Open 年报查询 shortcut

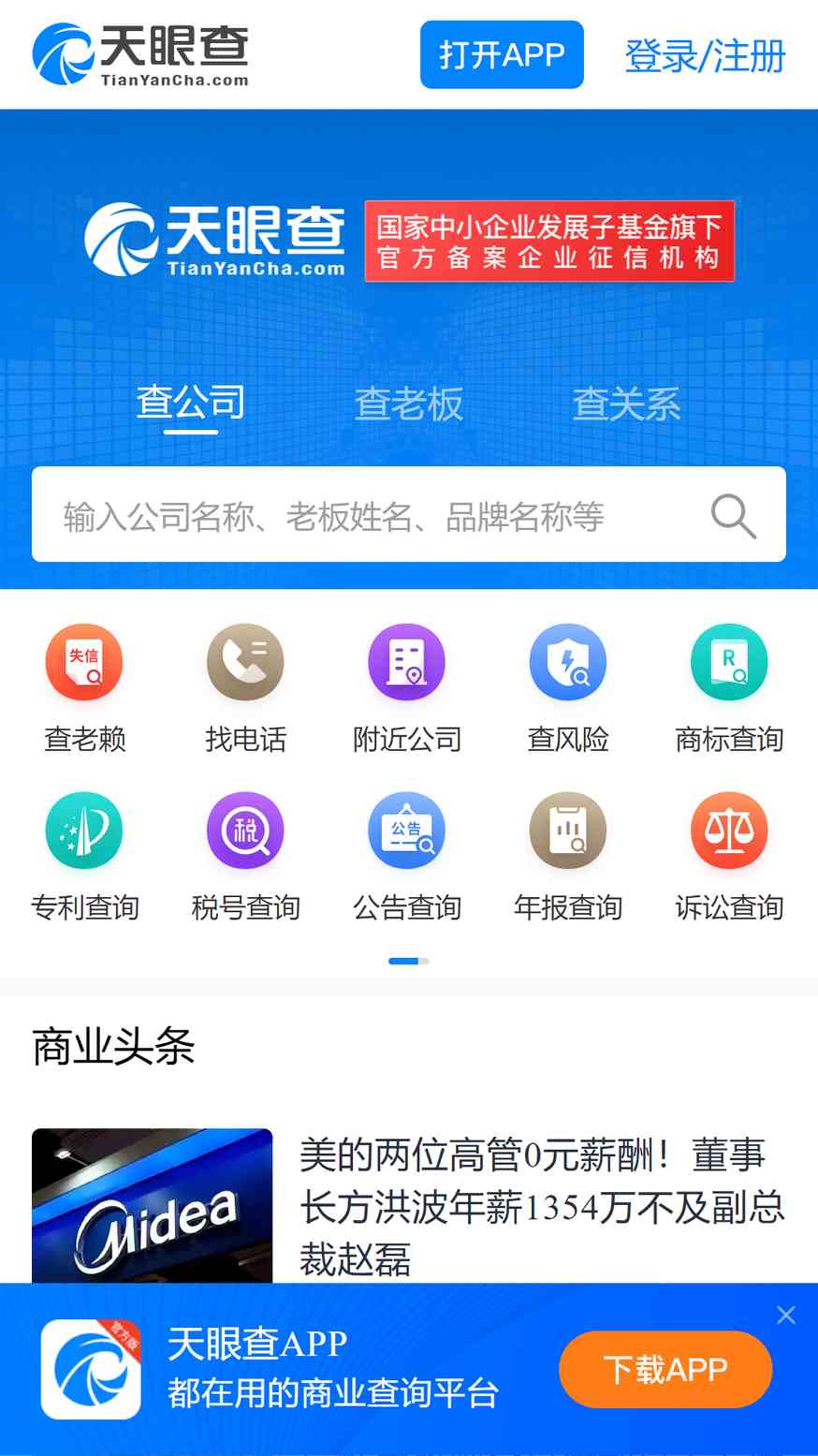coord(568,831)
